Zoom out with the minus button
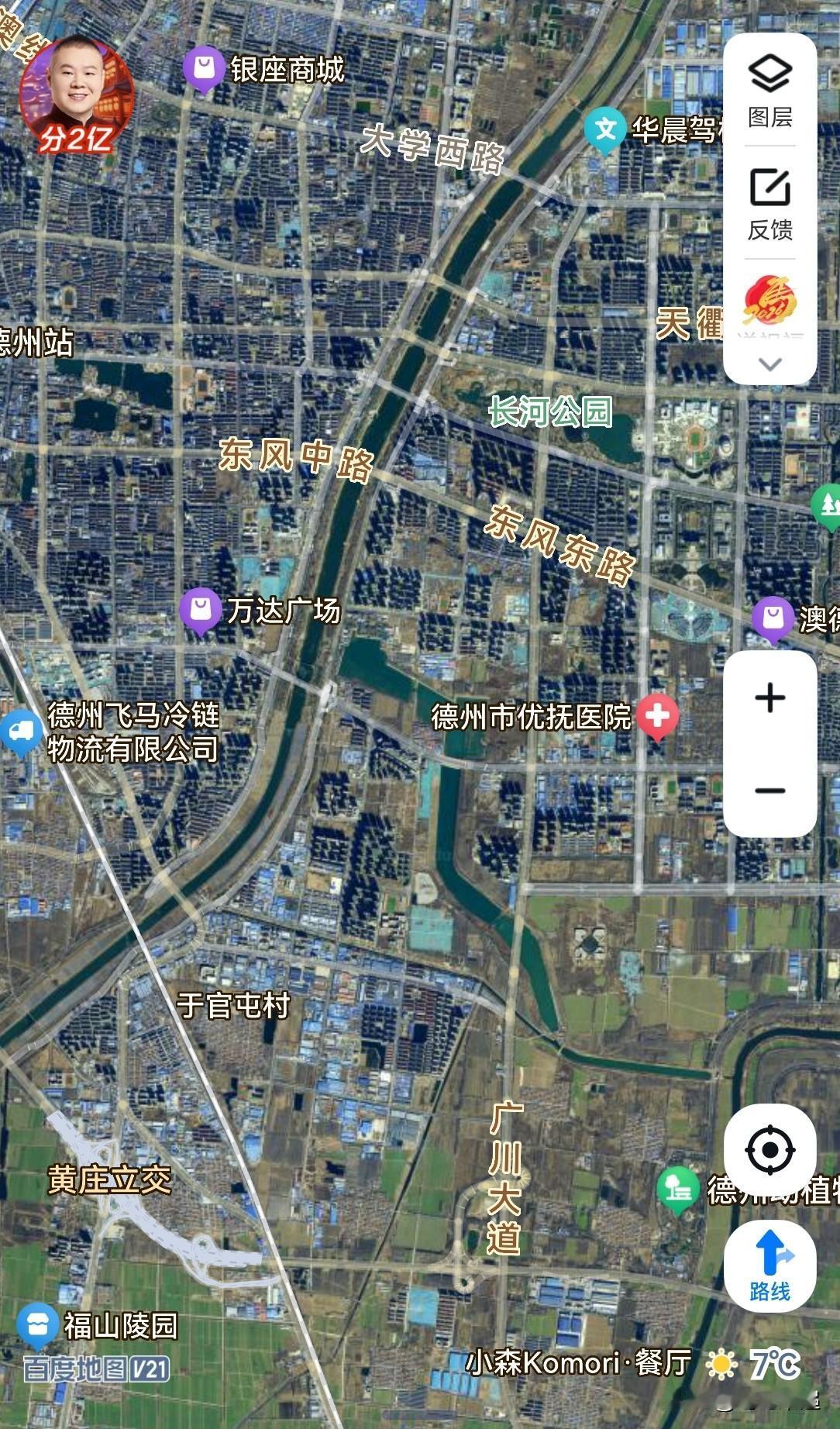Image resolution: width=840 pixels, height=1429 pixels. click(x=769, y=790)
